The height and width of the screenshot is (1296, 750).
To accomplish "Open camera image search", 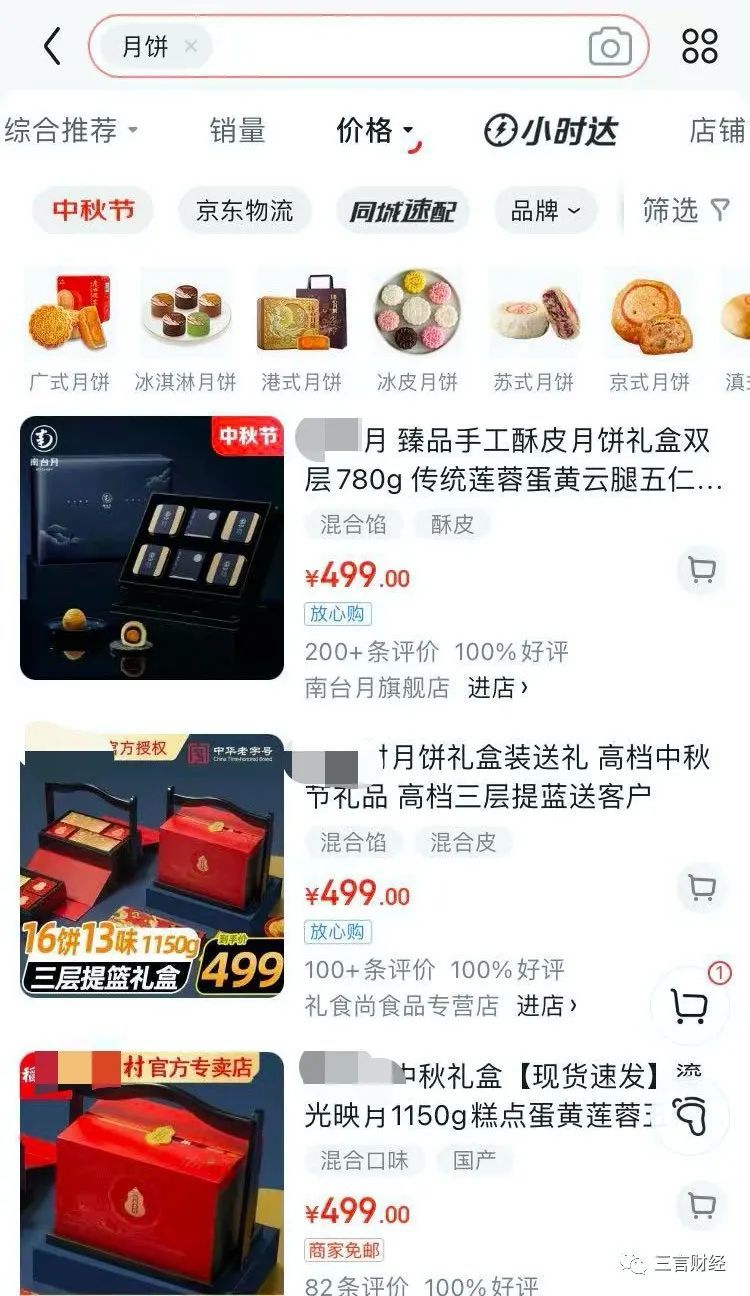I will click(x=609, y=46).
